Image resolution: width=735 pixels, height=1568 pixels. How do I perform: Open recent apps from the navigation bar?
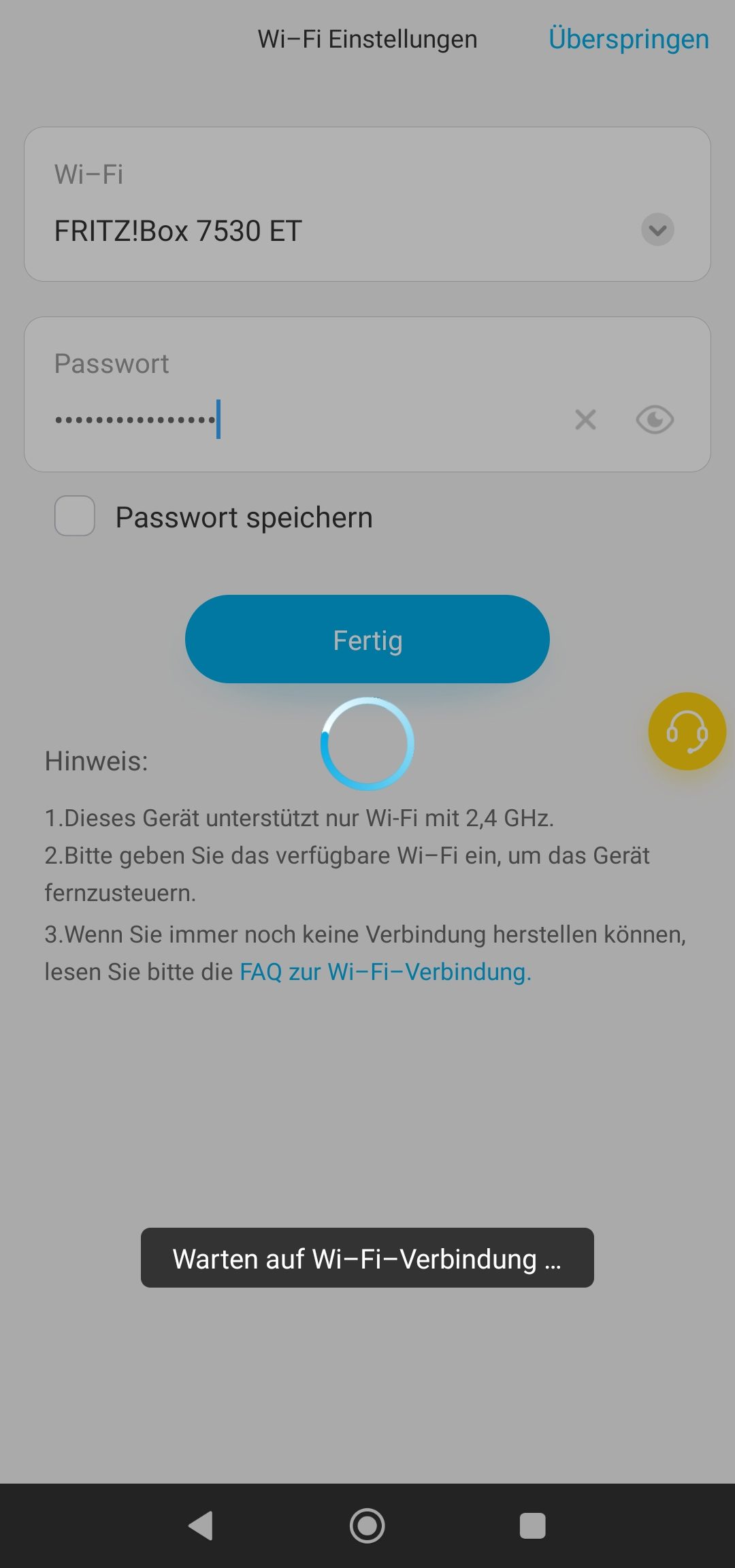(533, 1526)
